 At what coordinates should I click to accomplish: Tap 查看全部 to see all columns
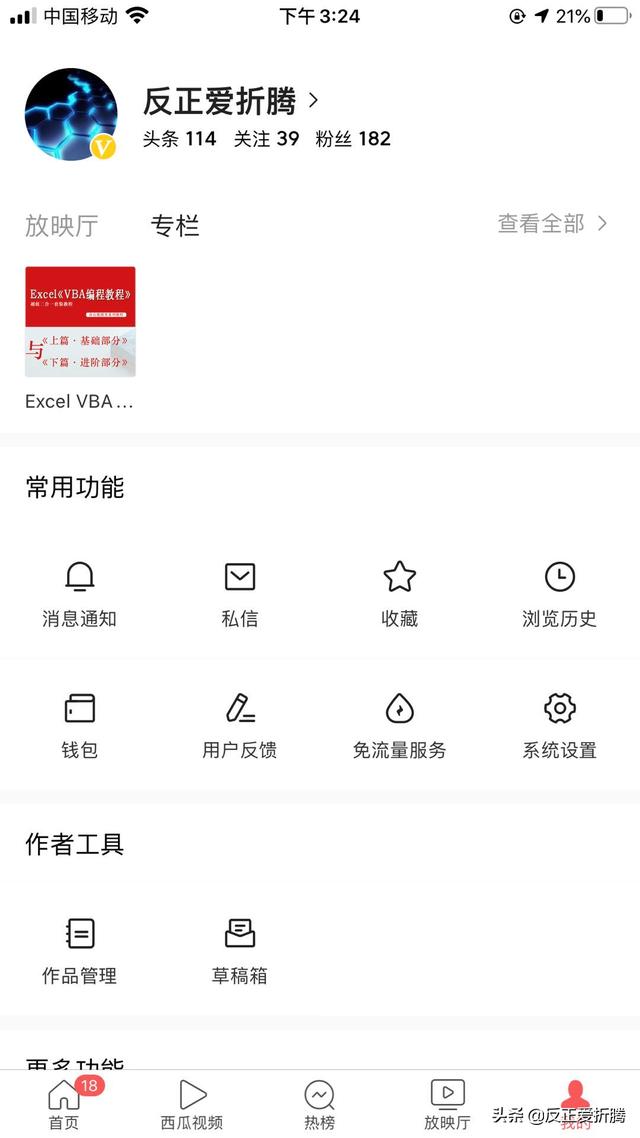[552, 224]
